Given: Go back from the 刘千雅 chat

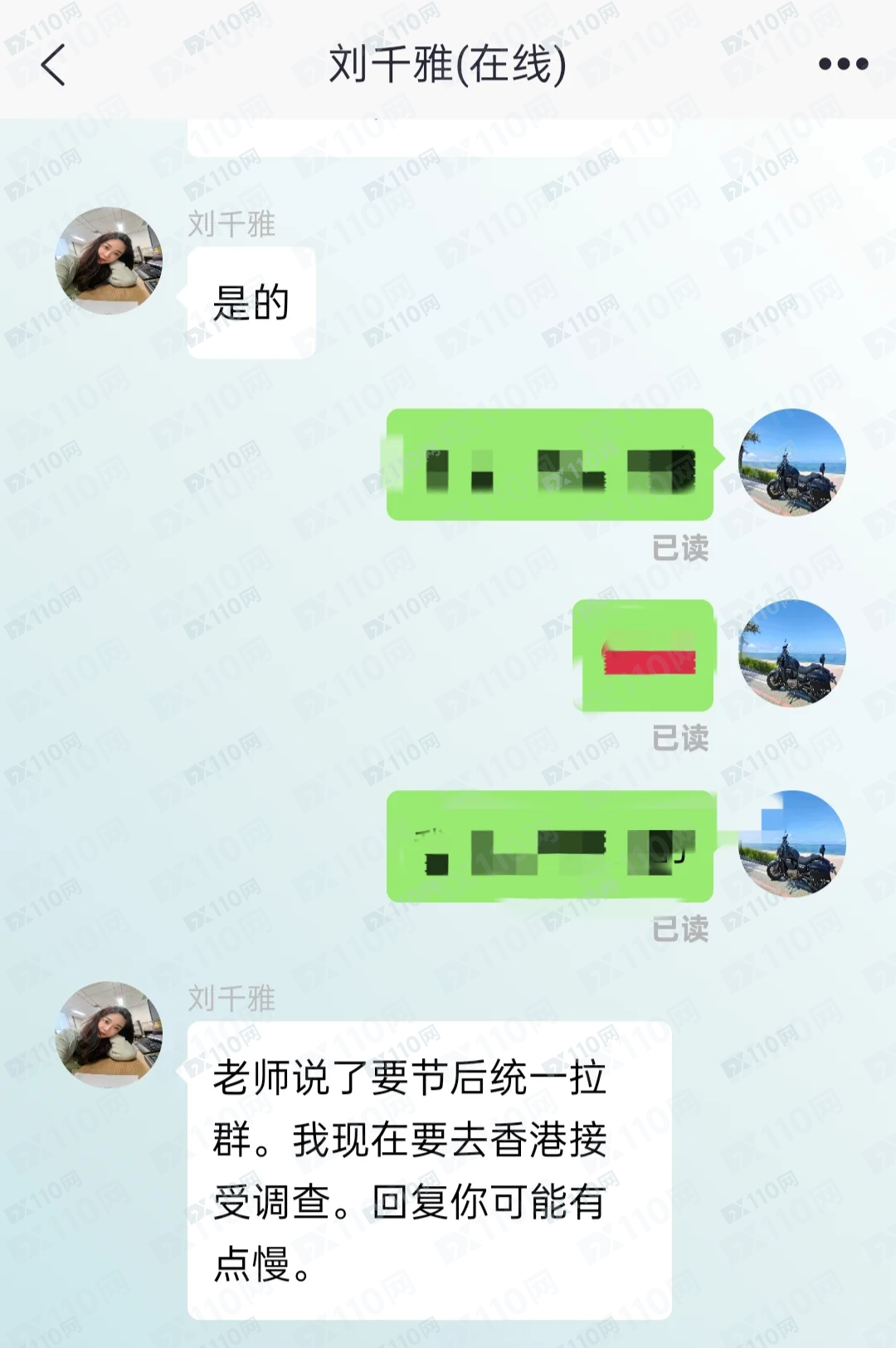Looking at the screenshot, I should pyautogui.click(x=53, y=65).
